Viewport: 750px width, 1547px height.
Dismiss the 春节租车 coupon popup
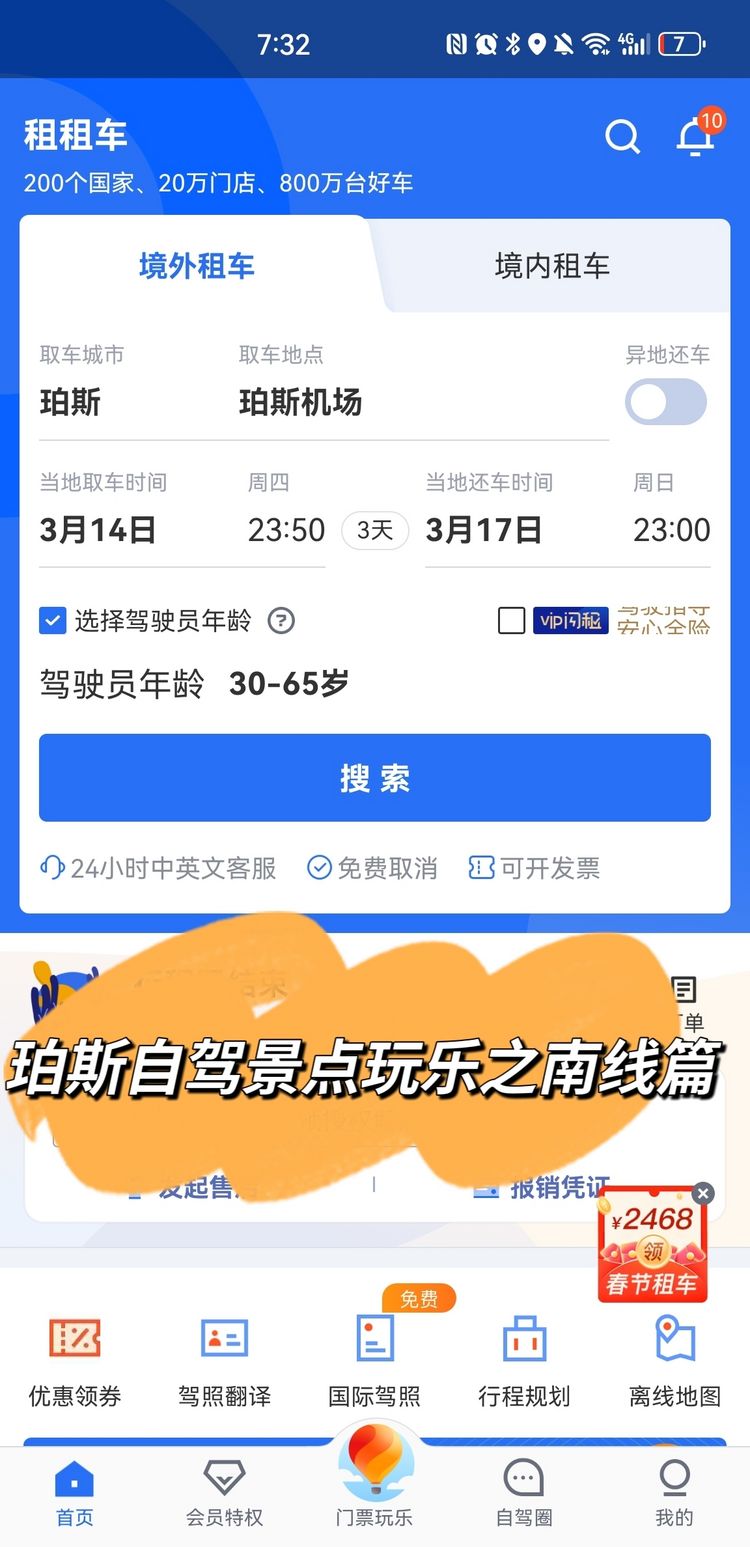(x=703, y=1193)
